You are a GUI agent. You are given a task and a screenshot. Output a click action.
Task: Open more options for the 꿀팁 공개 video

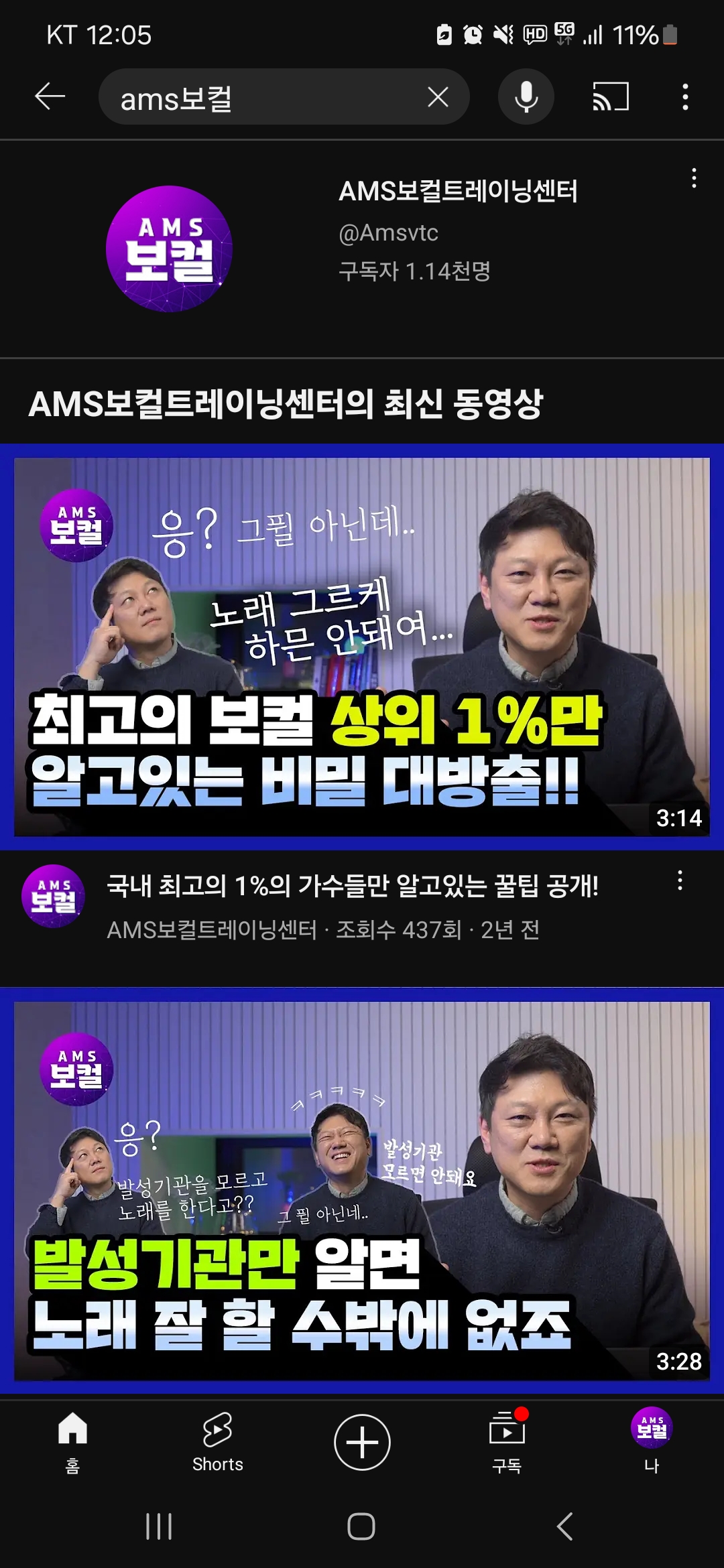click(680, 880)
